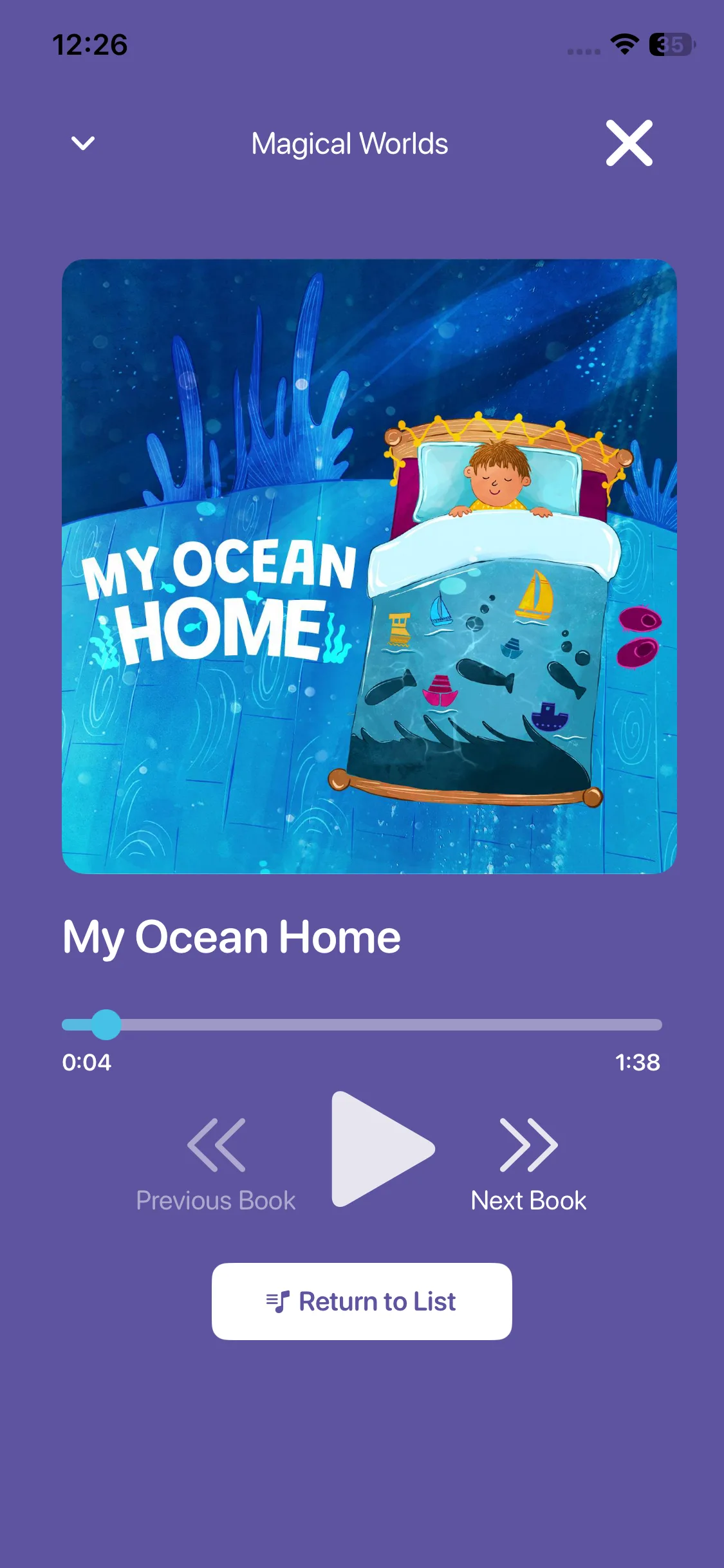Play My Ocean Home
This screenshot has height=1568, width=724.
382,1149
